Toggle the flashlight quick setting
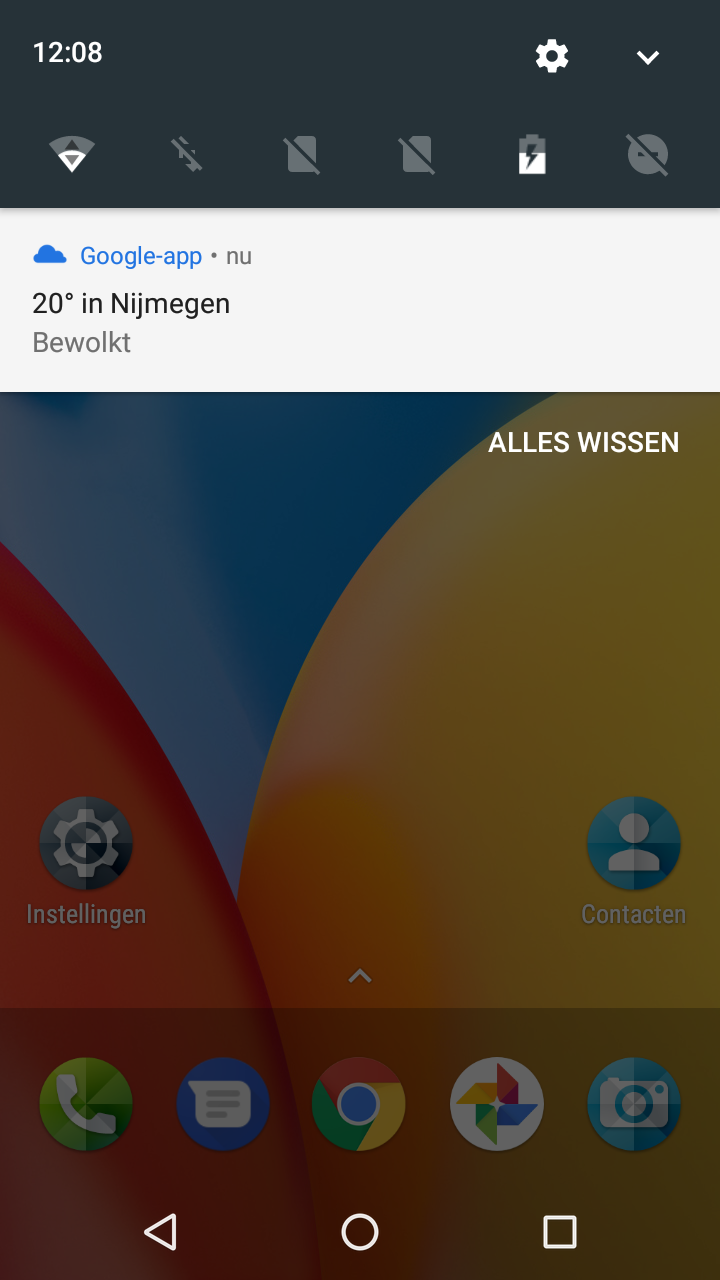This screenshot has width=720, height=1280. (x=187, y=155)
